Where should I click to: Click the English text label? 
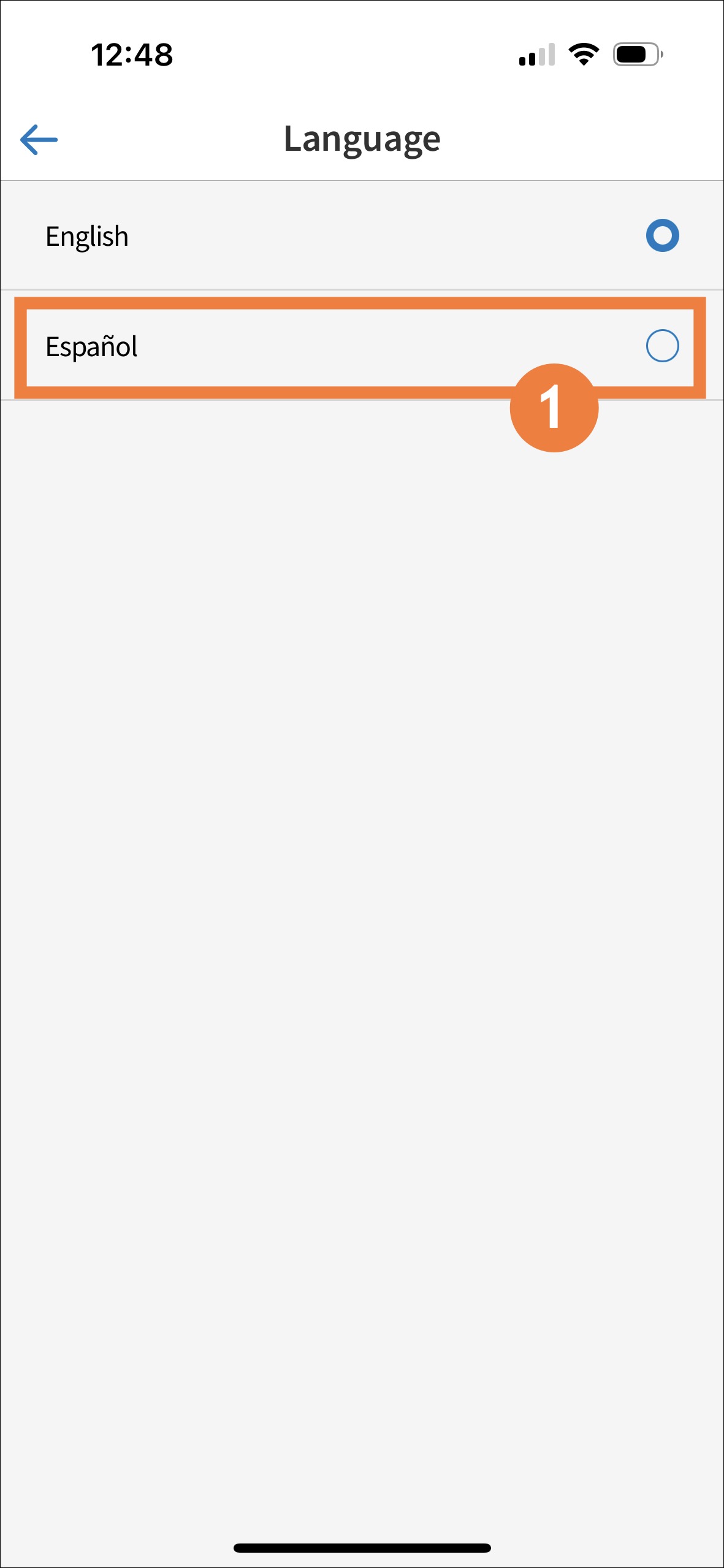(87, 236)
